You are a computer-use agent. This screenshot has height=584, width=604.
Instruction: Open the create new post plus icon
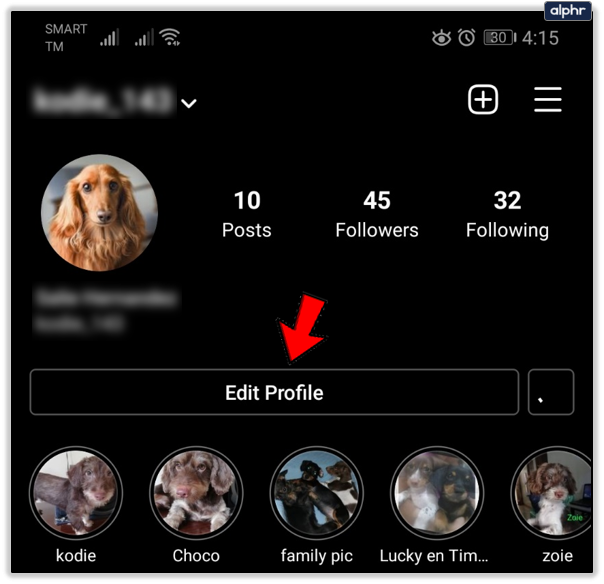tap(483, 100)
